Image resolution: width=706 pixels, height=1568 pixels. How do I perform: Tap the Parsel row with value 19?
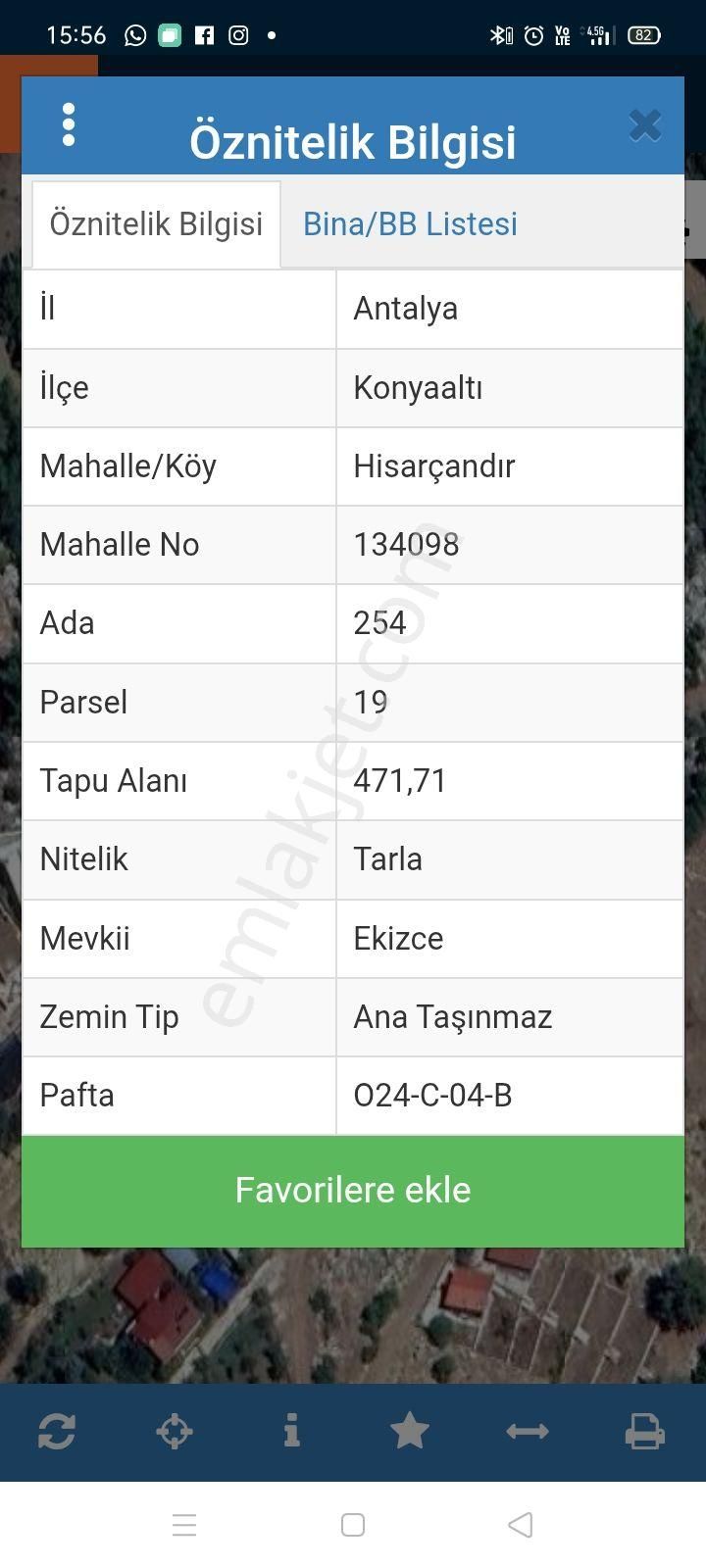point(353,702)
